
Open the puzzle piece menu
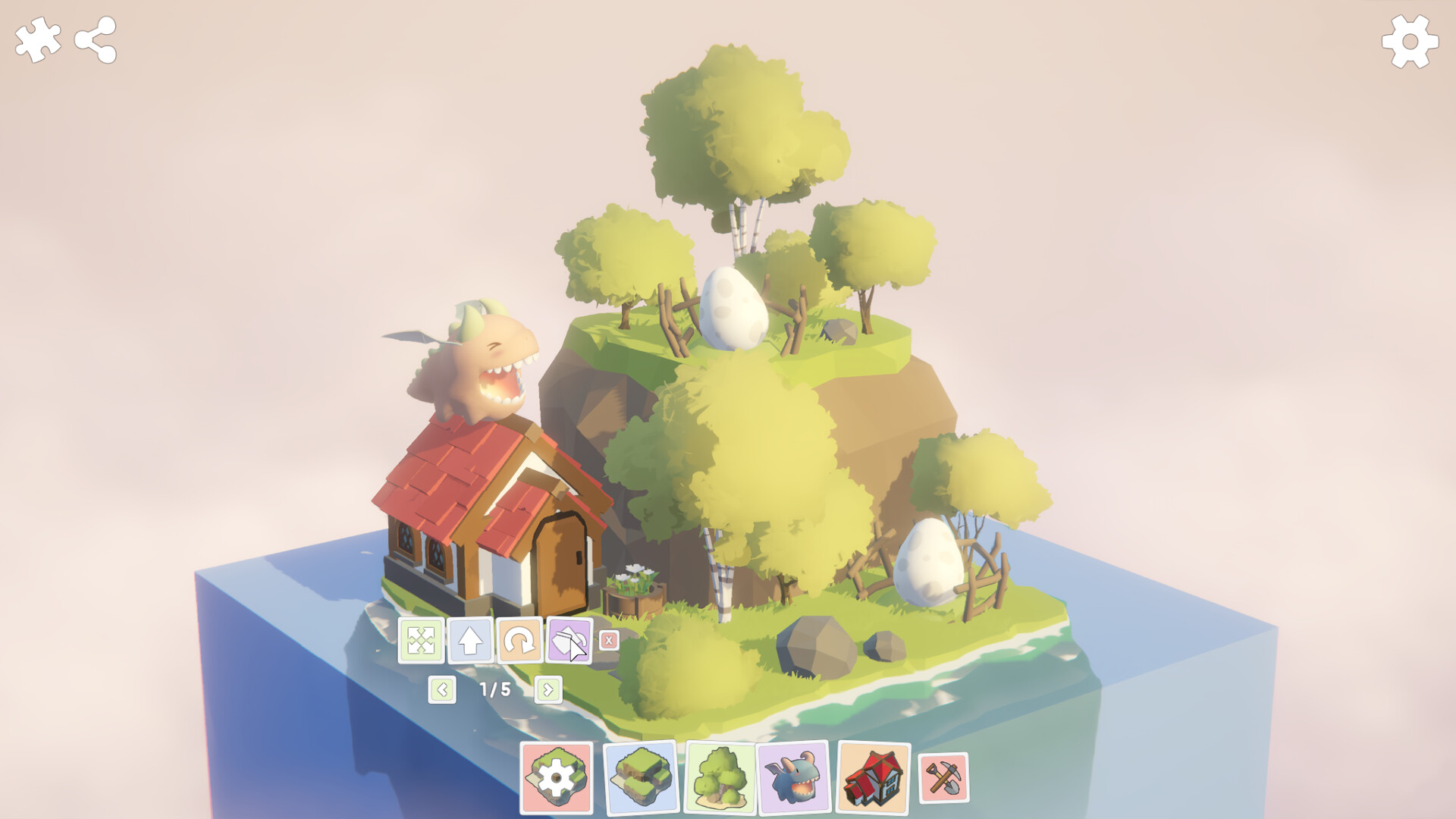tap(38, 39)
